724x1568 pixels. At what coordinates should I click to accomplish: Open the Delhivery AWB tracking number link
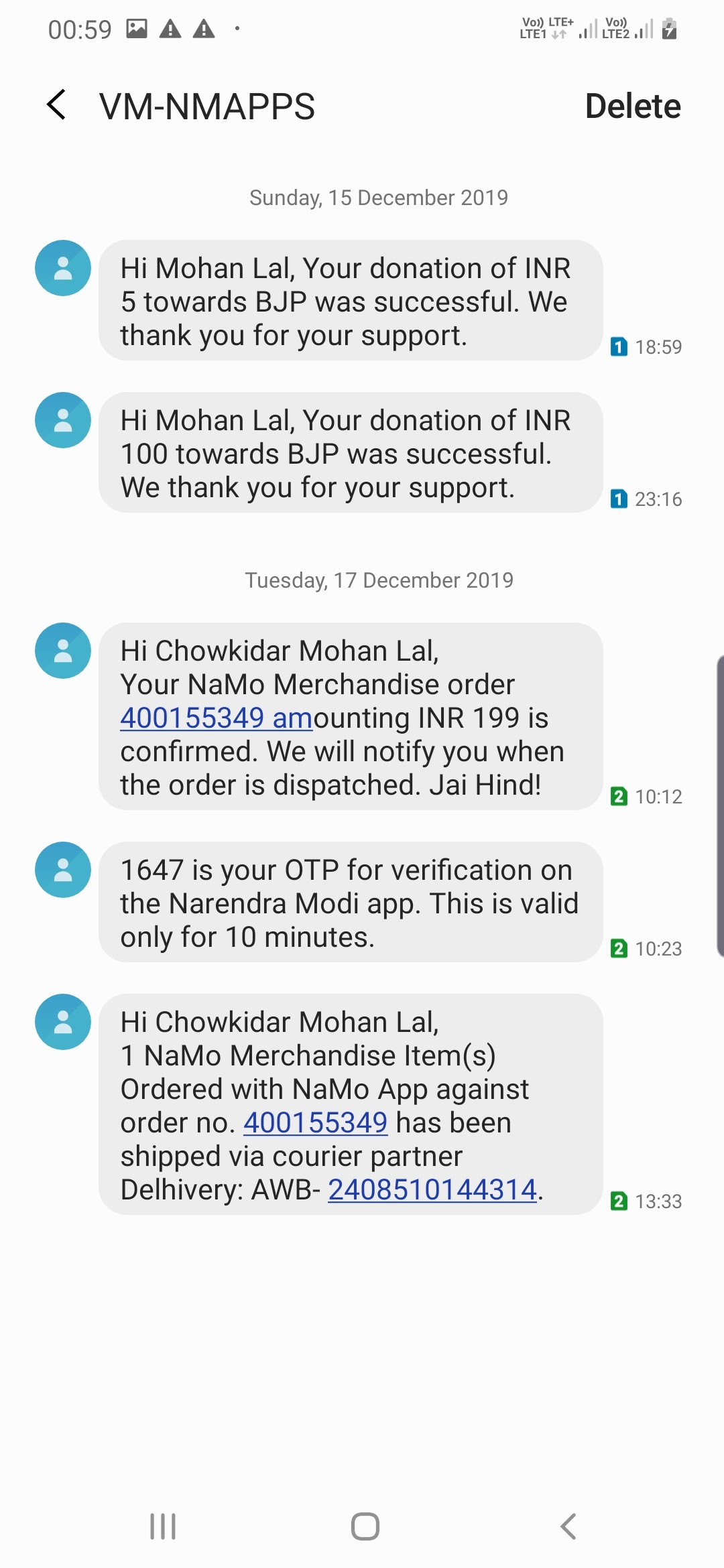tap(432, 1190)
